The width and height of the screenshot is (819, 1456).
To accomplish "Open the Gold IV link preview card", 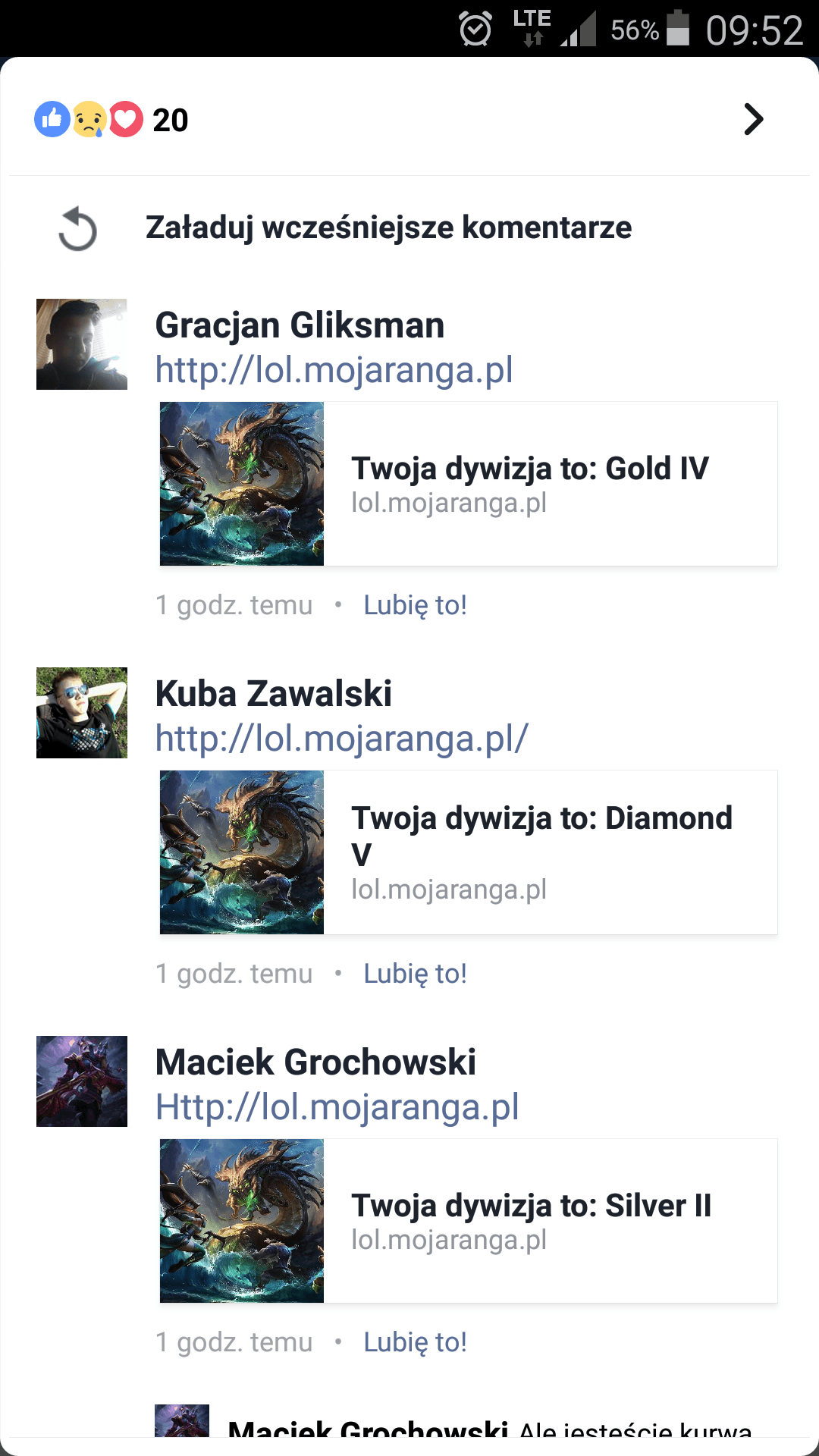I will pyautogui.click(x=469, y=484).
